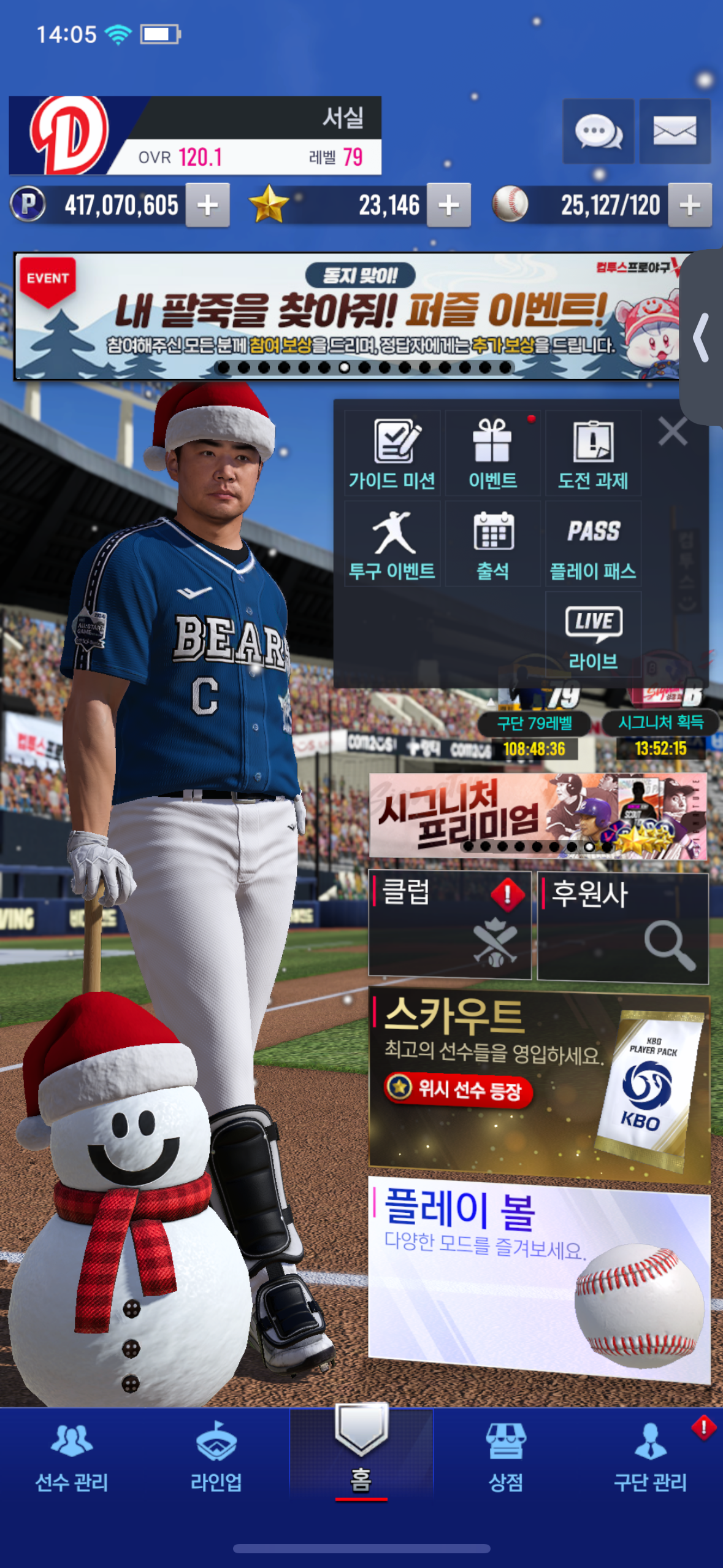Add more points with the plus button

point(207,205)
